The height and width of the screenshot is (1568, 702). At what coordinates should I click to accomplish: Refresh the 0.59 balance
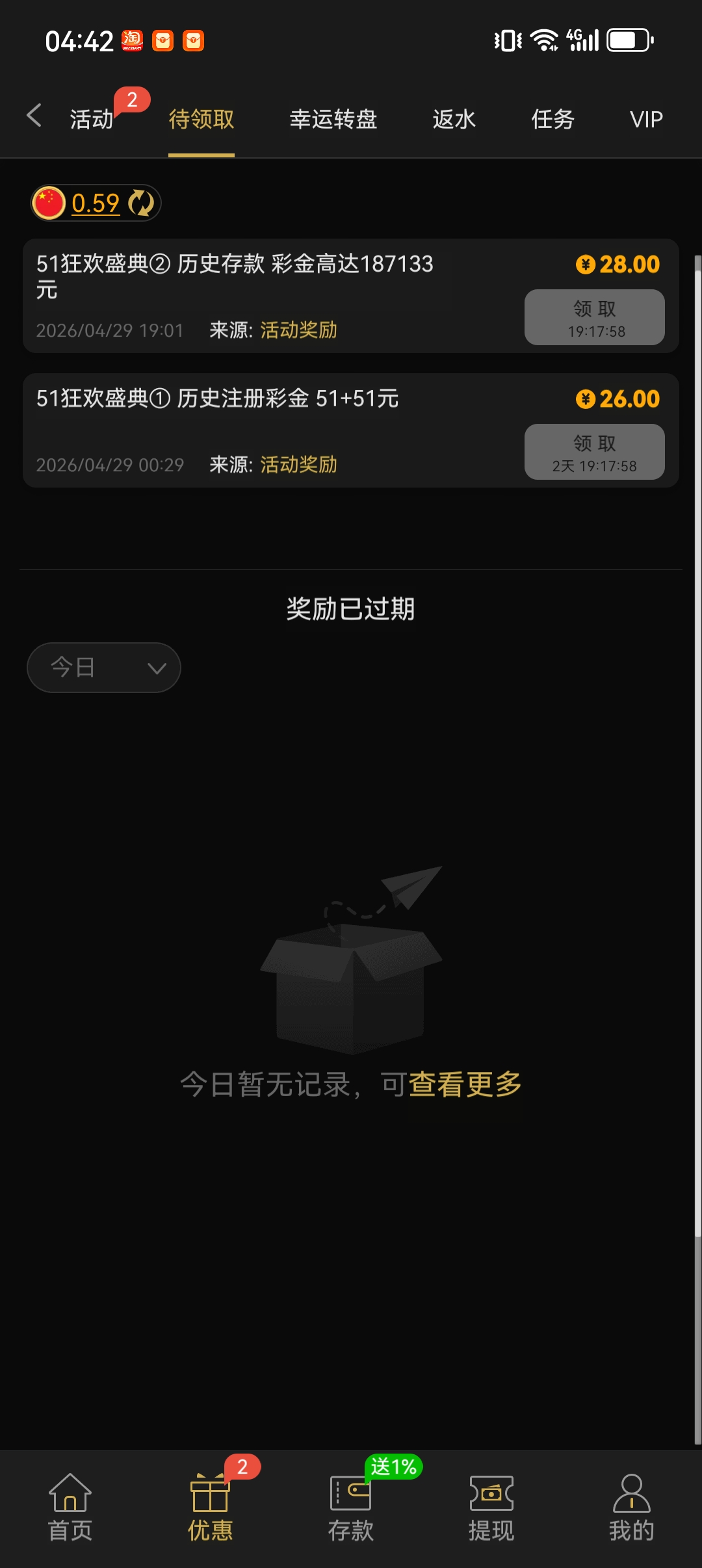pos(141,203)
